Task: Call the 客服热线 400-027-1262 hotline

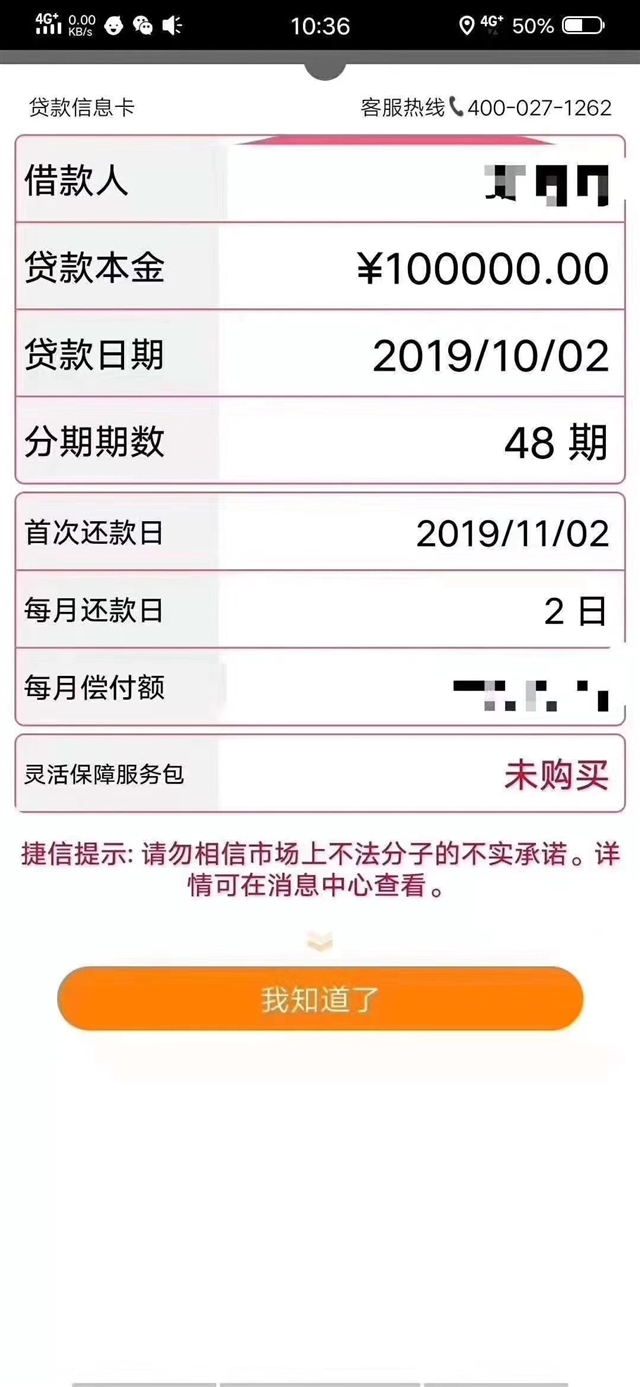Action: pyautogui.click(x=486, y=108)
